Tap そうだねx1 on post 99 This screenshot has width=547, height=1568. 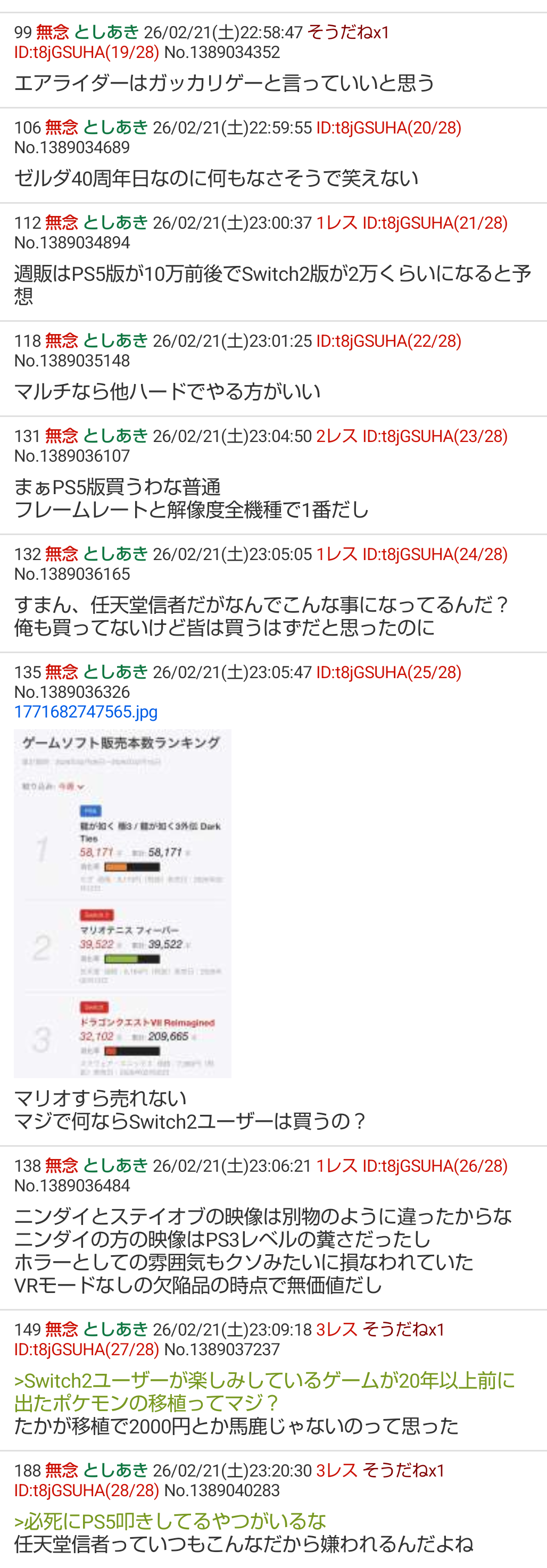click(348, 32)
